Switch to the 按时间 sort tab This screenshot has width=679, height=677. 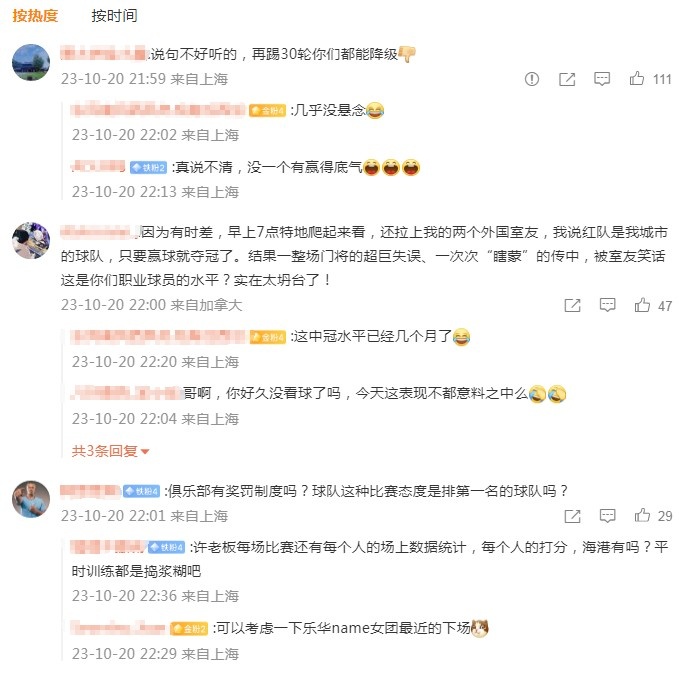point(114,15)
